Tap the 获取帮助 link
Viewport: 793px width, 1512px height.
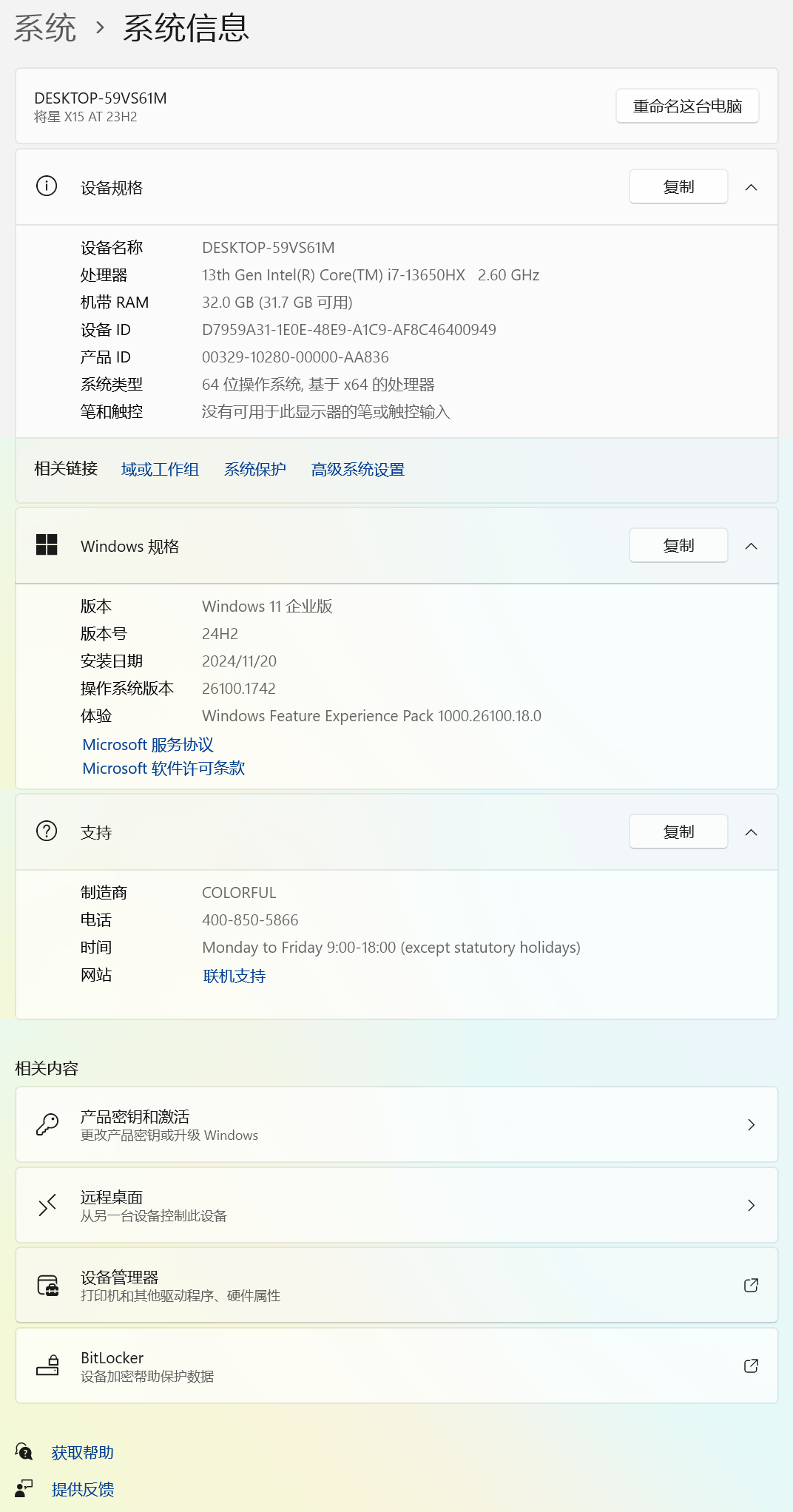tap(82, 1453)
